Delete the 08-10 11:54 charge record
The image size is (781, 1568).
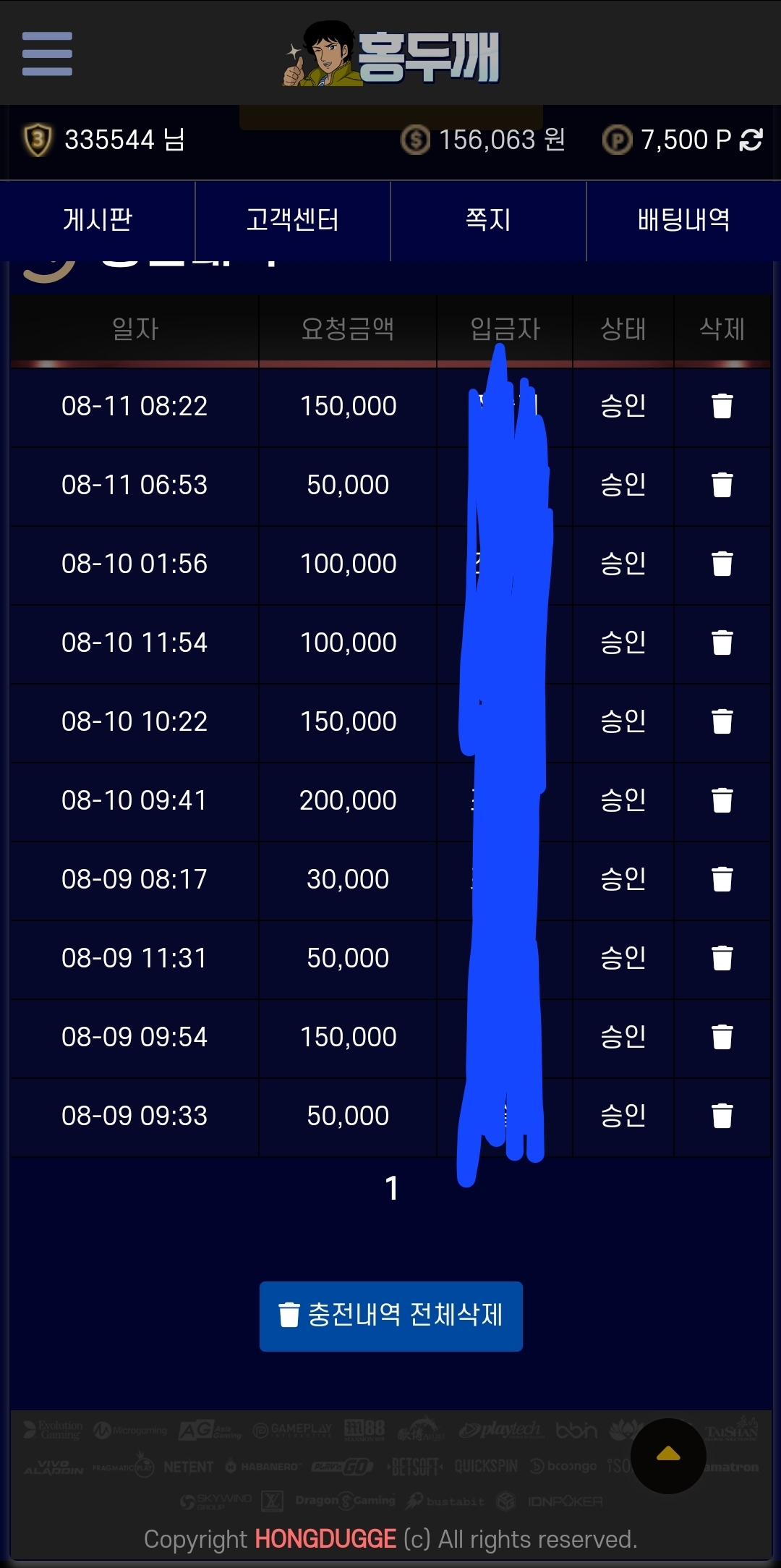click(722, 643)
